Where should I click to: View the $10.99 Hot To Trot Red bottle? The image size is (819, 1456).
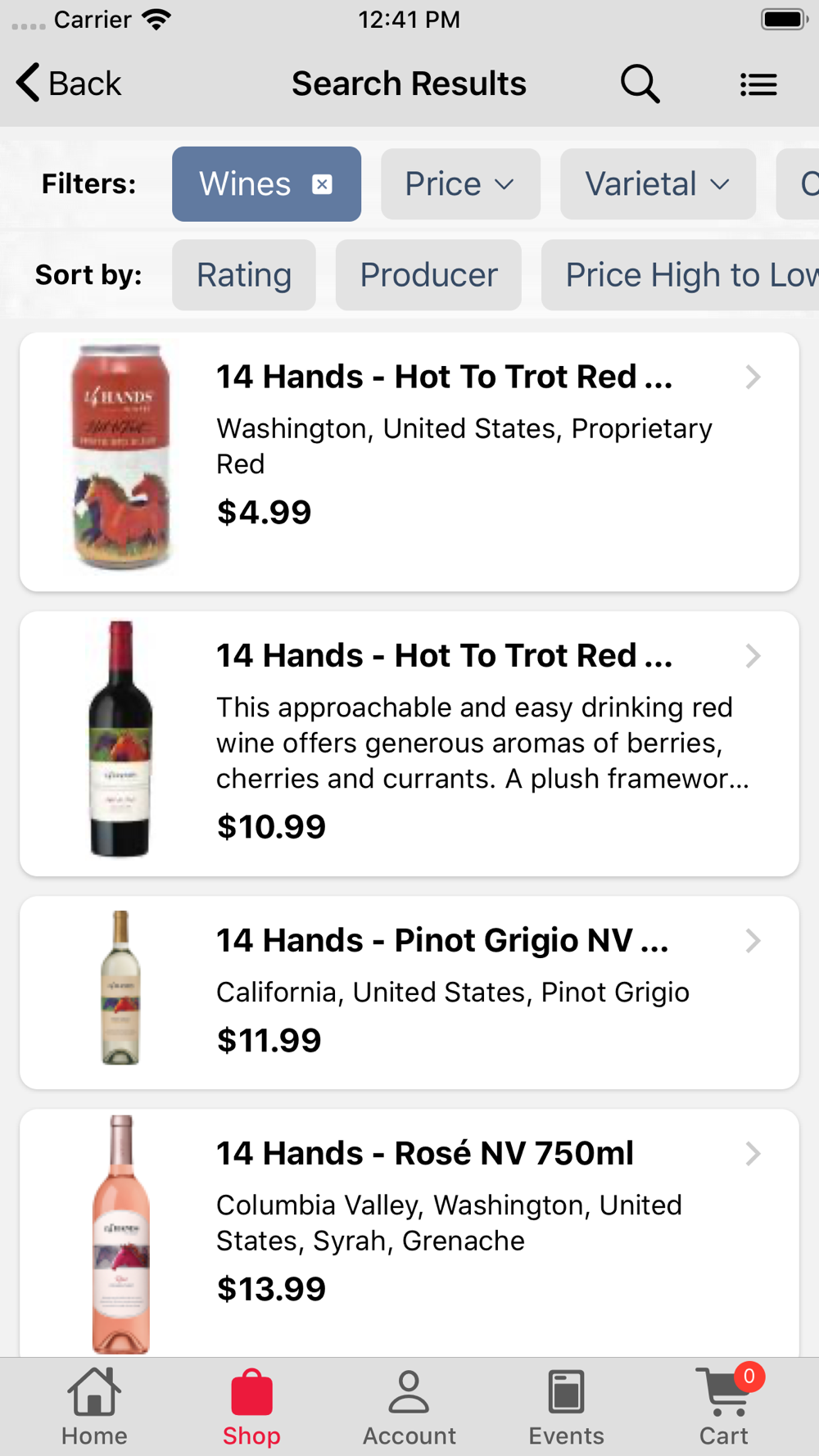[x=409, y=743]
